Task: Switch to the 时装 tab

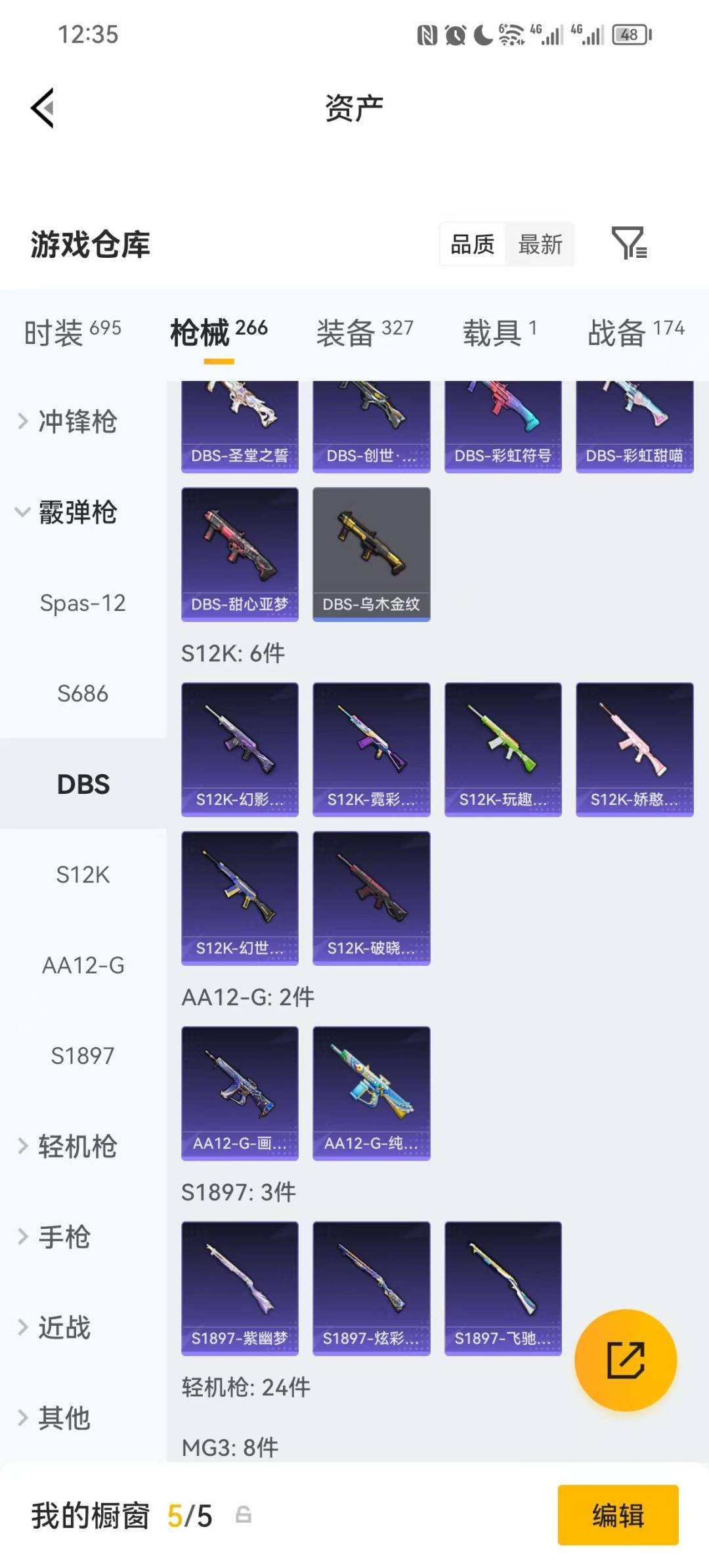Action: coord(72,332)
